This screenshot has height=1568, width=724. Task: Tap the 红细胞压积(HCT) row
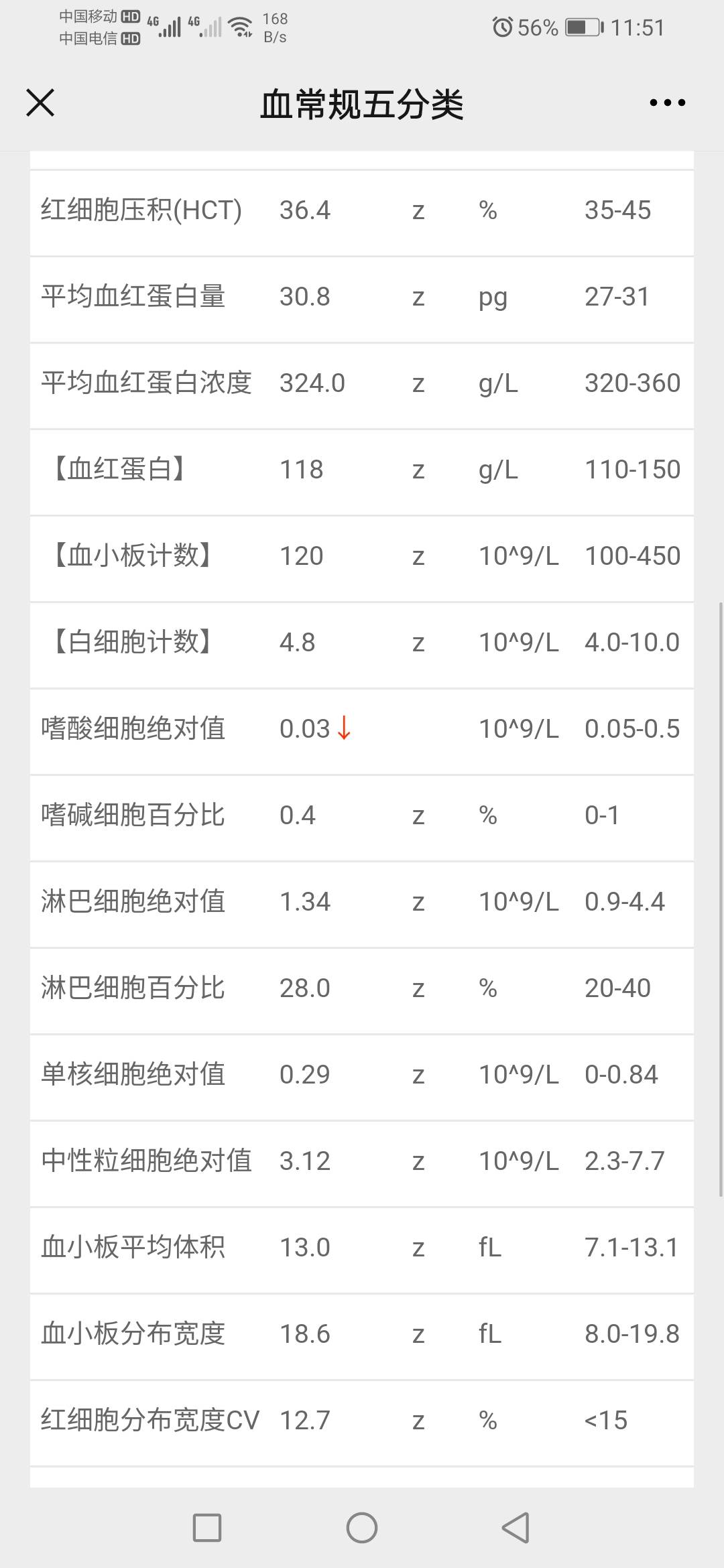(x=362, y=210)
